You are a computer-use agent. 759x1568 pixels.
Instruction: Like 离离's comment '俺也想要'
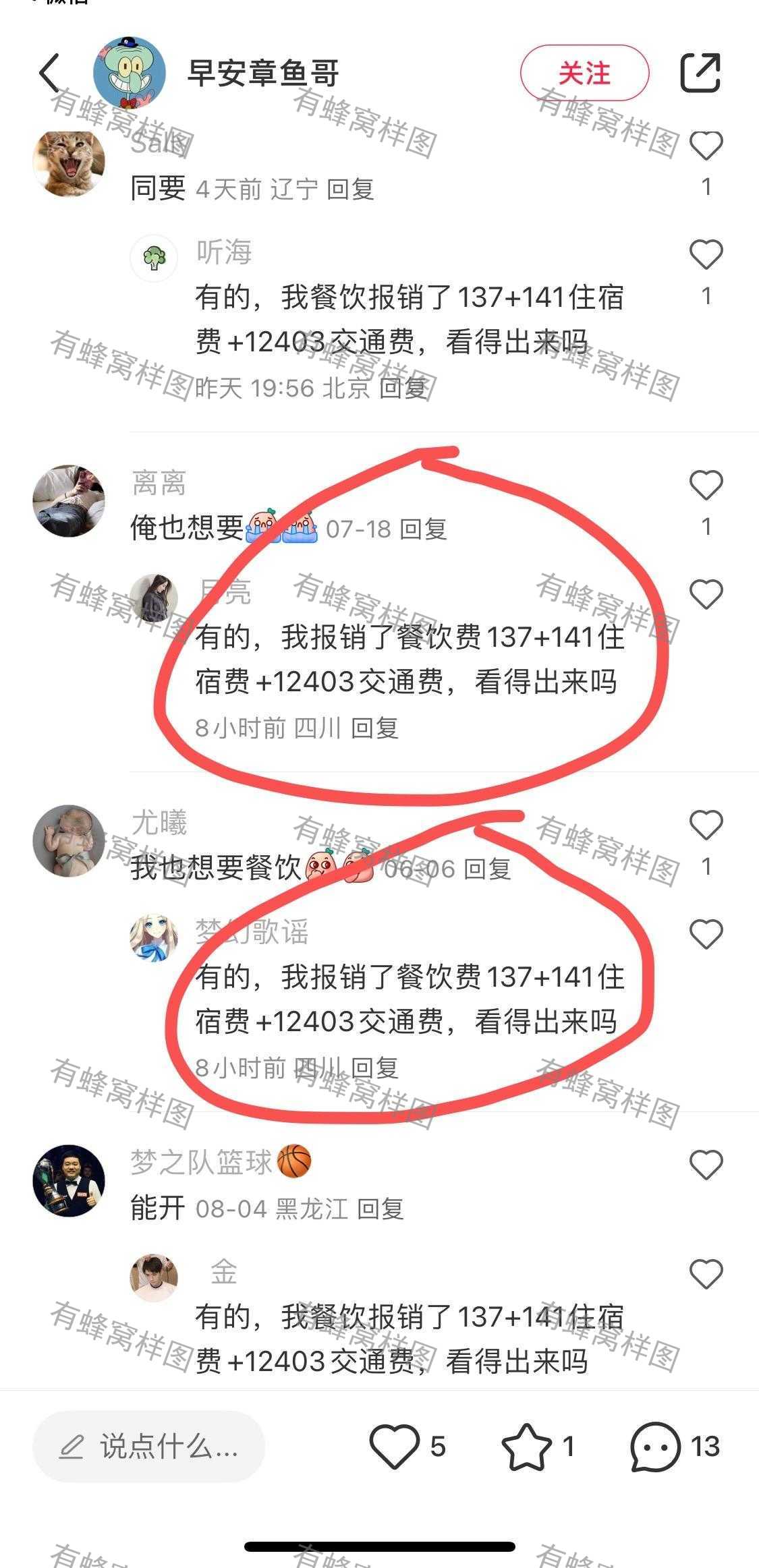(706, 485)
